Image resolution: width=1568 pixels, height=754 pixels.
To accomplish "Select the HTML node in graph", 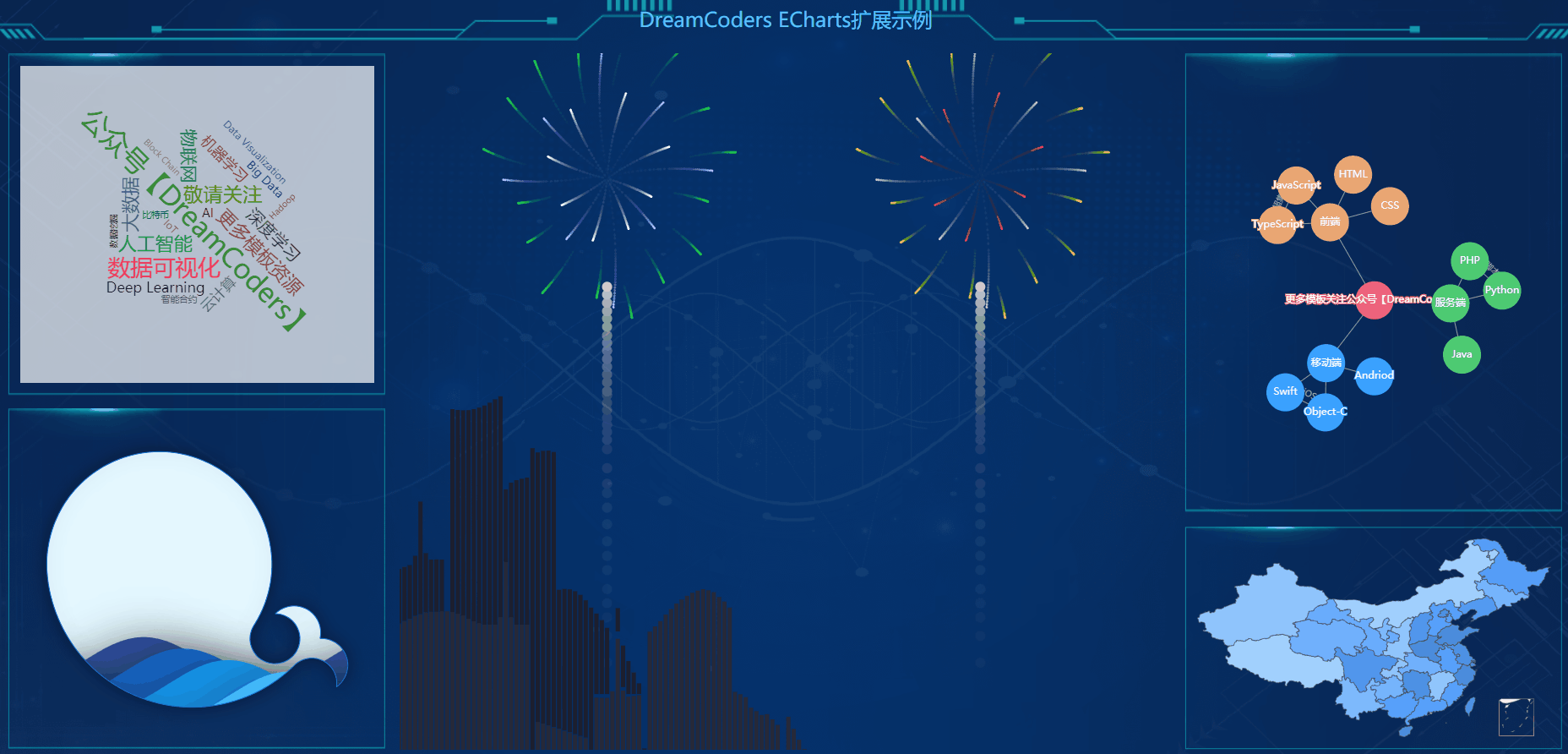I will point(1353,174).
